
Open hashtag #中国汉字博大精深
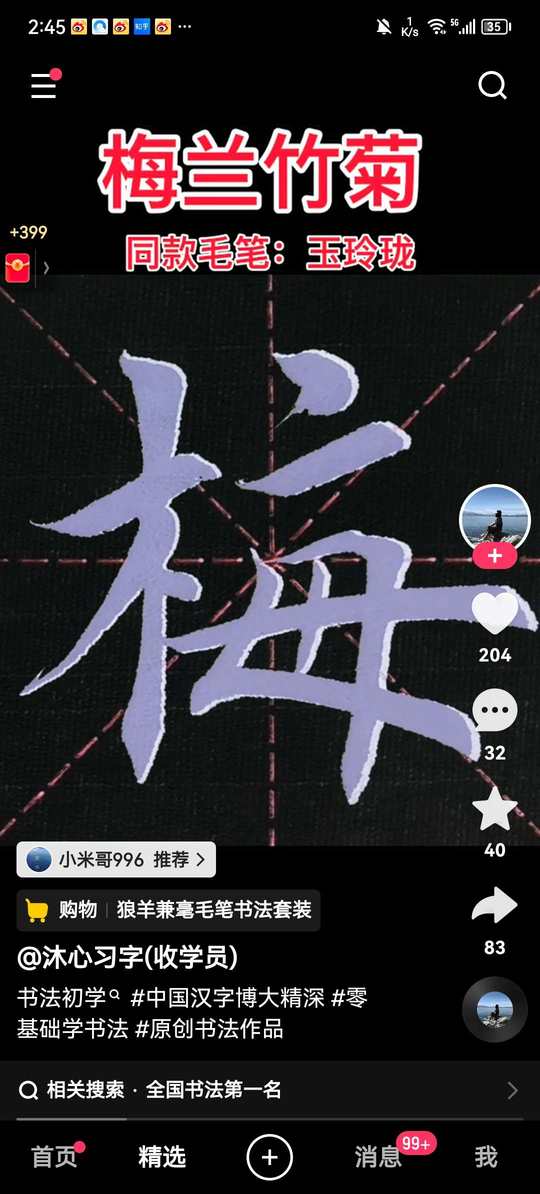(x=228, y=998)
